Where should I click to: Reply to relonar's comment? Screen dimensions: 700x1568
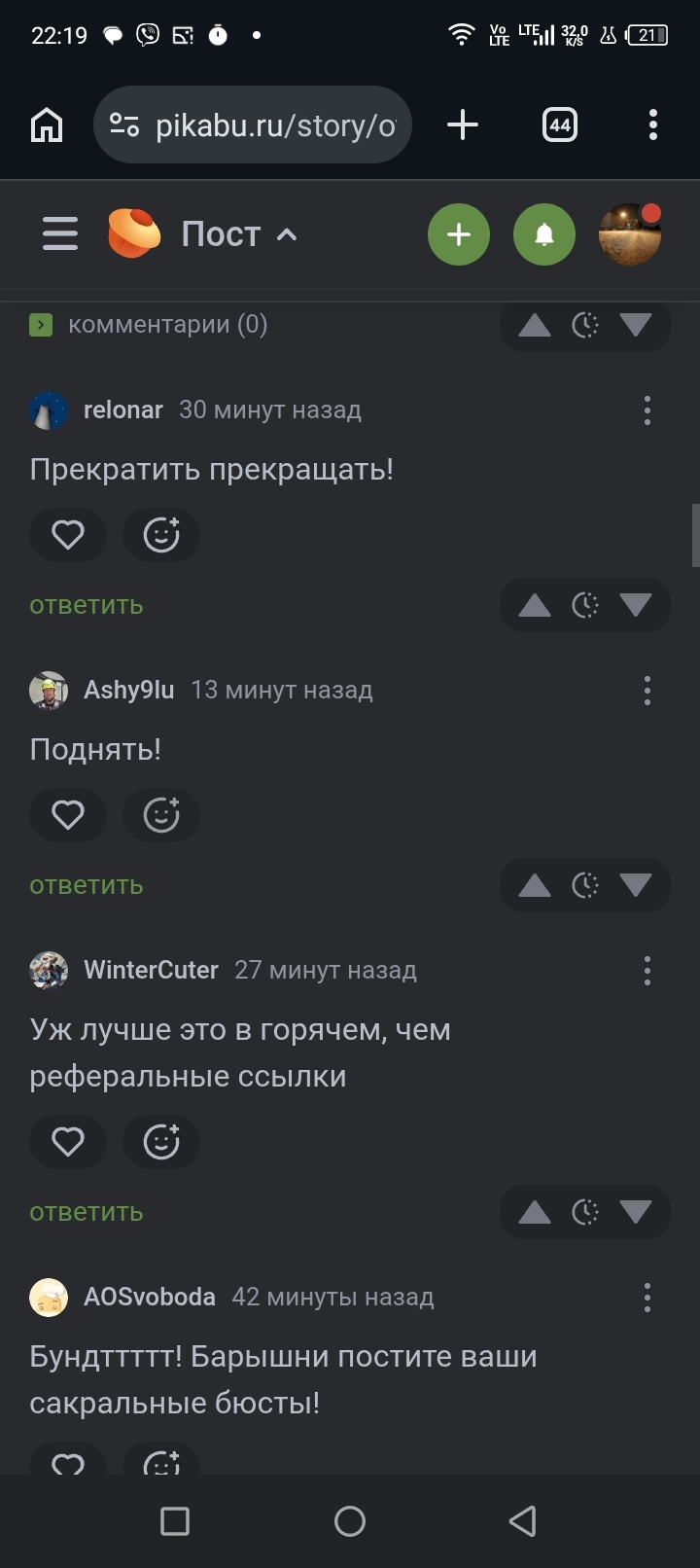click(x=87, y=605)
